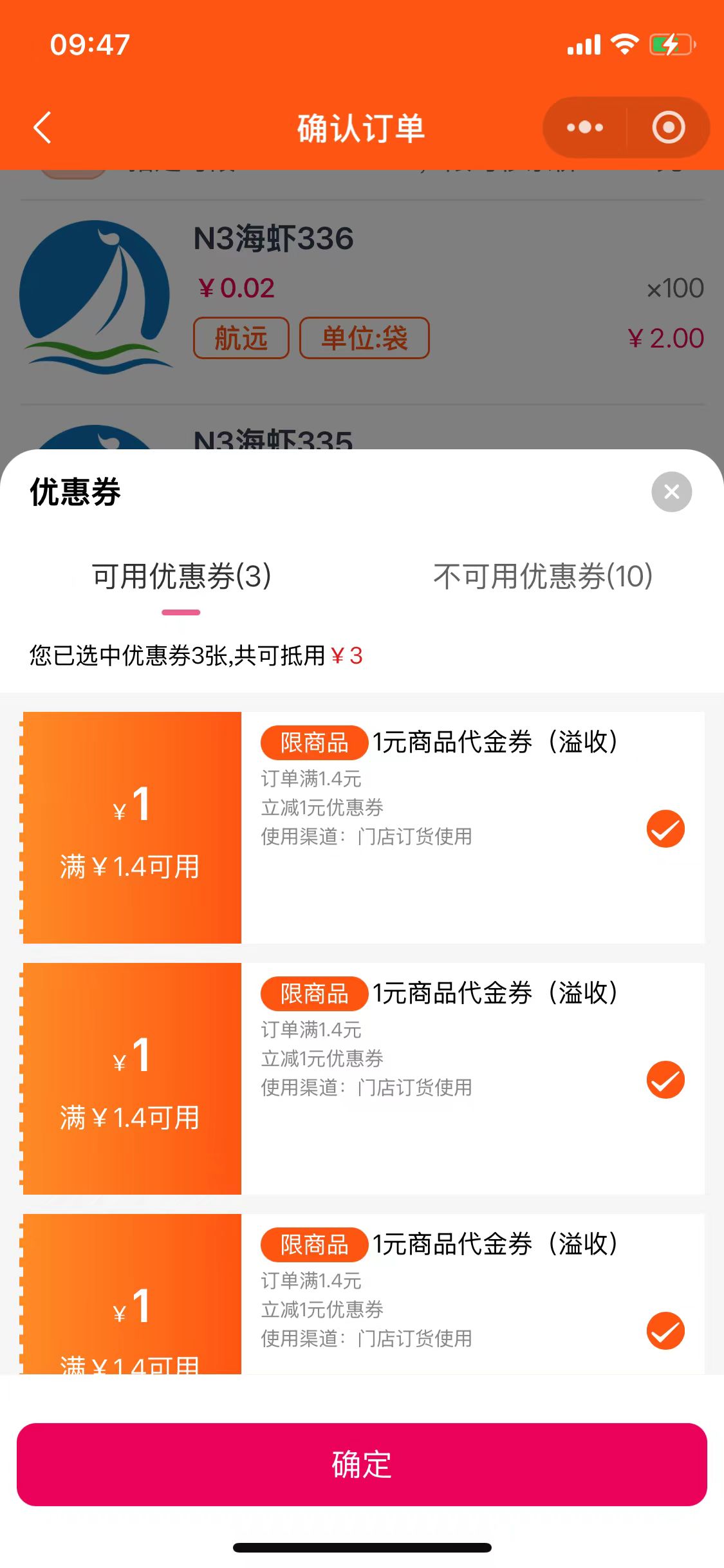Confirm coupon selection with 确定
724x1568 pixels.
[x=362, y=1464]
